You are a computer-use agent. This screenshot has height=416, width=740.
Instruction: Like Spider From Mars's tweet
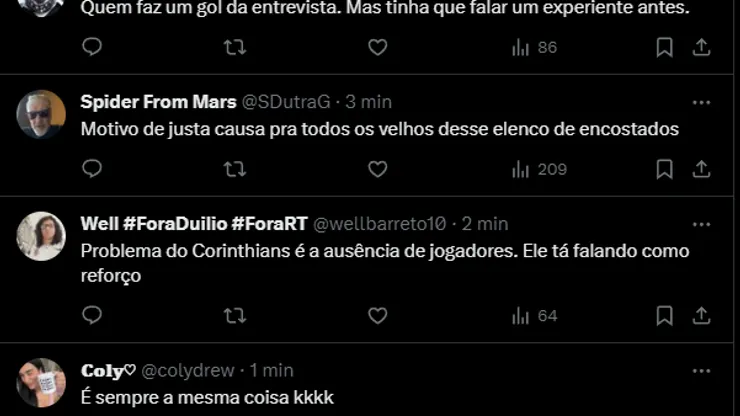[x=377, y=169]
